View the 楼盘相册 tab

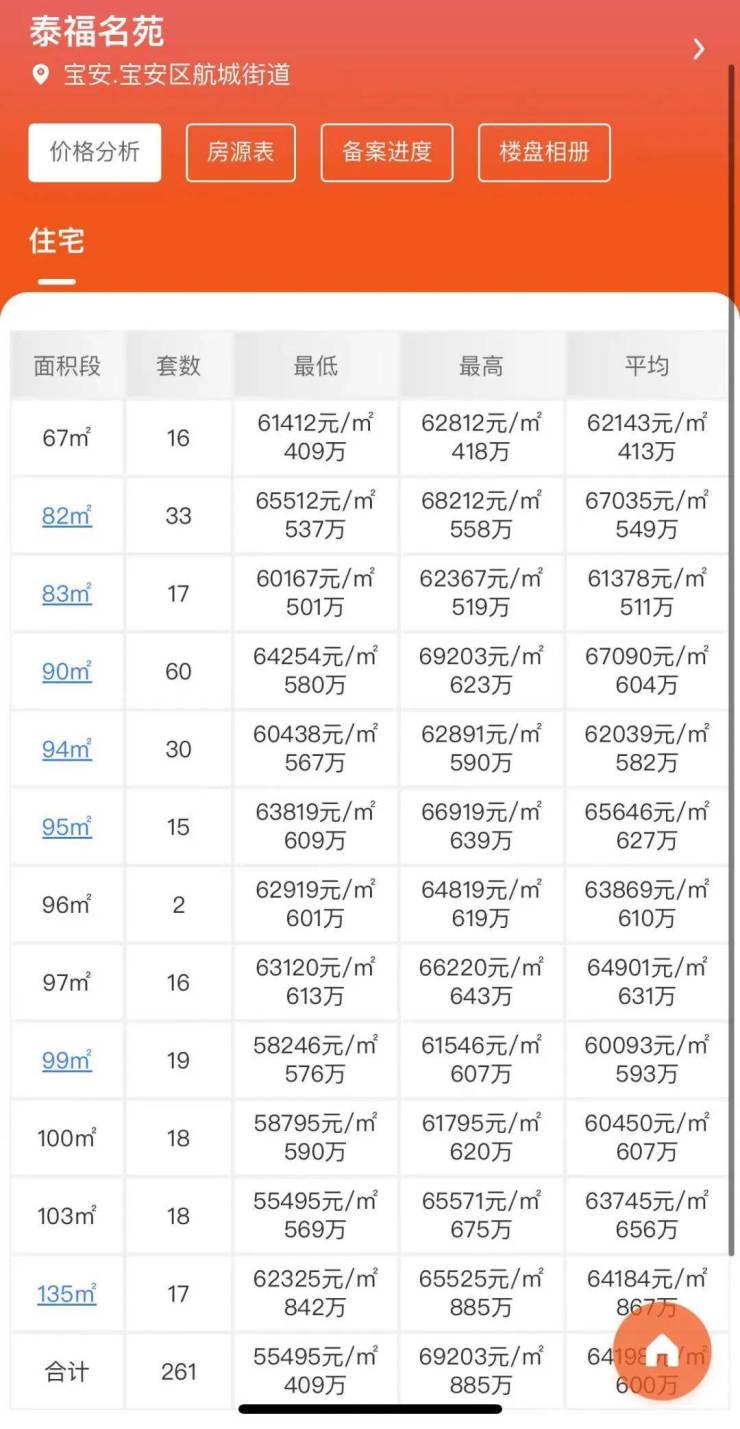coord(544,152)
